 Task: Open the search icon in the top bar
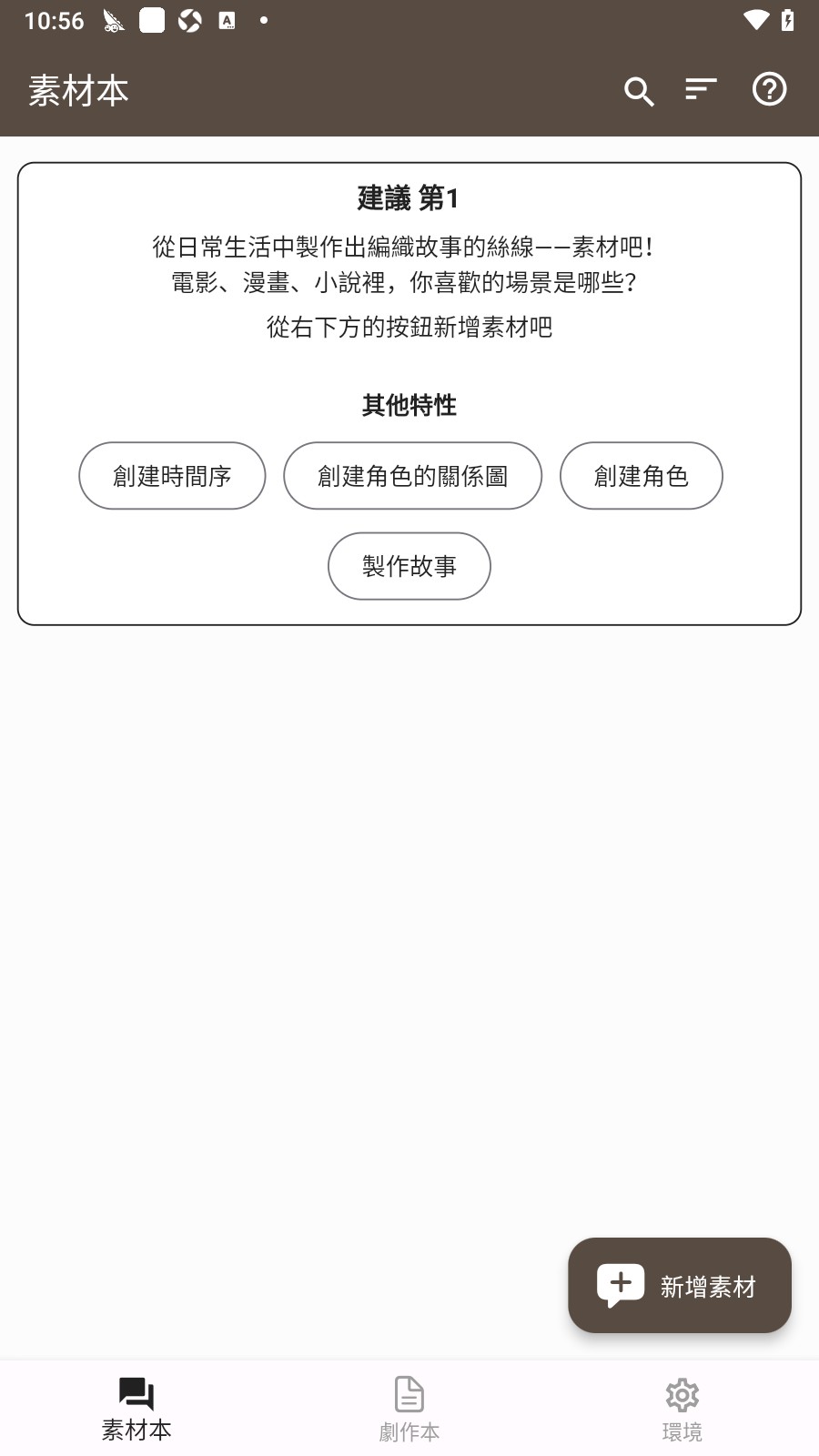[x=639, y=90]
